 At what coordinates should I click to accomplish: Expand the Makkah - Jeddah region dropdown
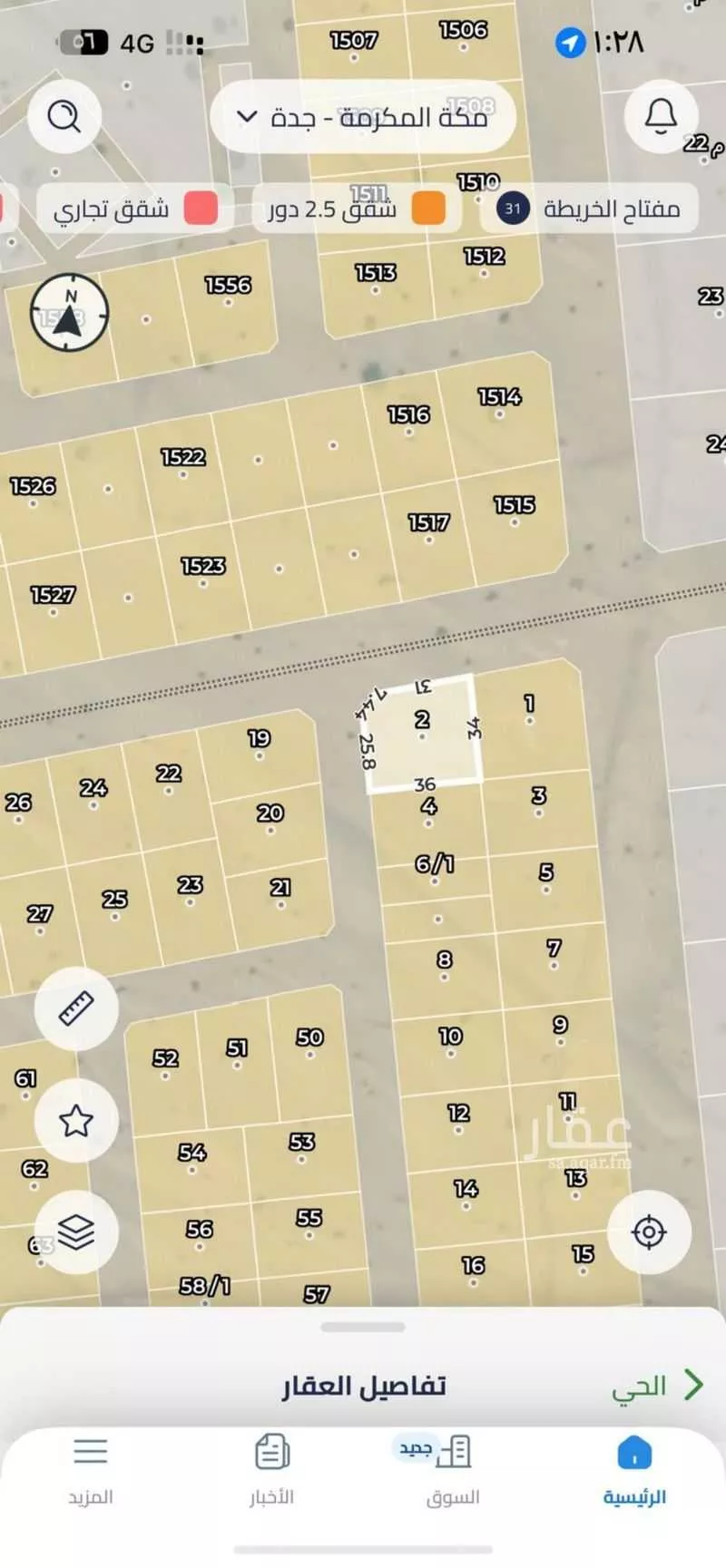tap(363, 117)
